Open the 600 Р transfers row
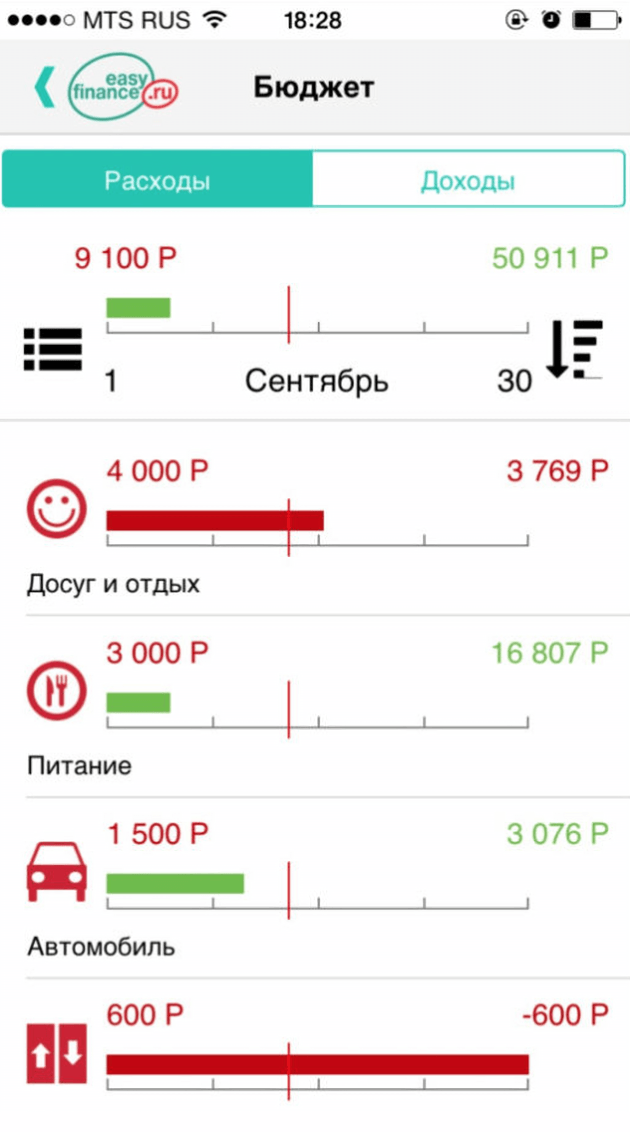 click(315, 1055)
